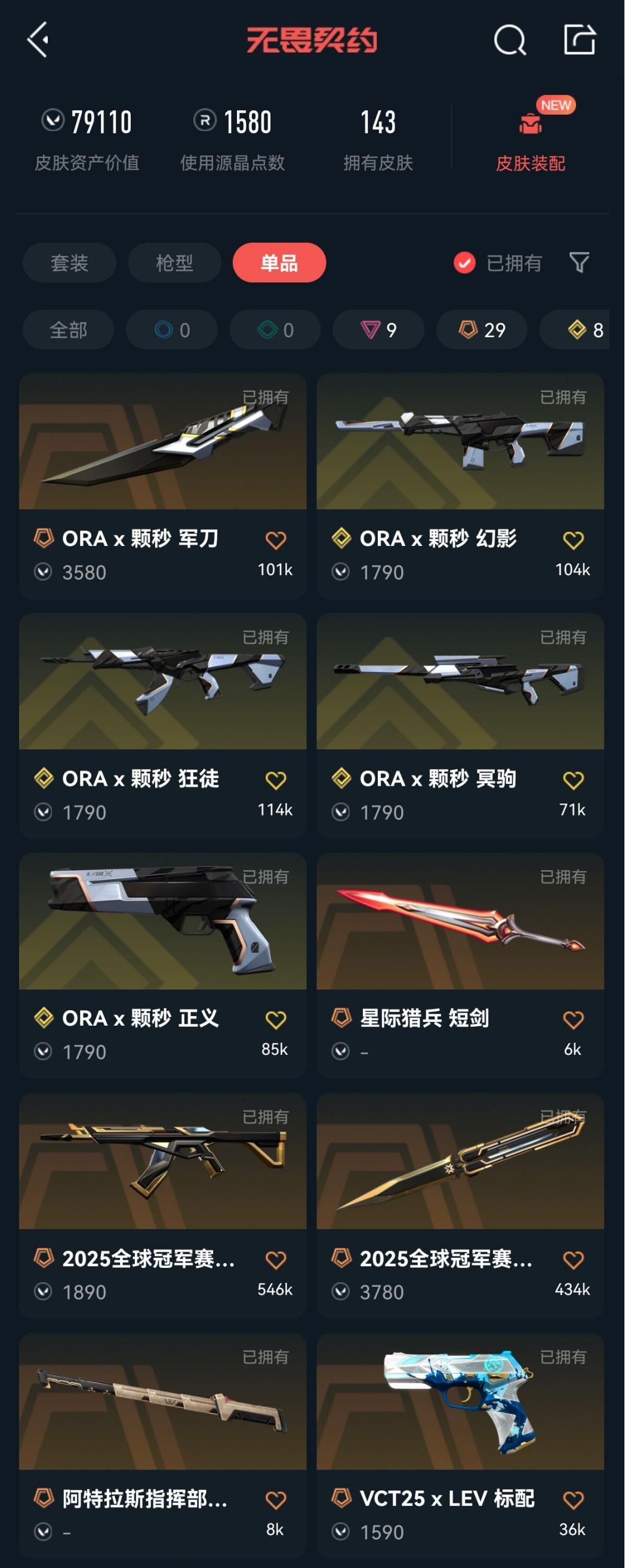625x1568 pixels.
Task: Select the 单品 tab
Action: click(x=279, y=263)
